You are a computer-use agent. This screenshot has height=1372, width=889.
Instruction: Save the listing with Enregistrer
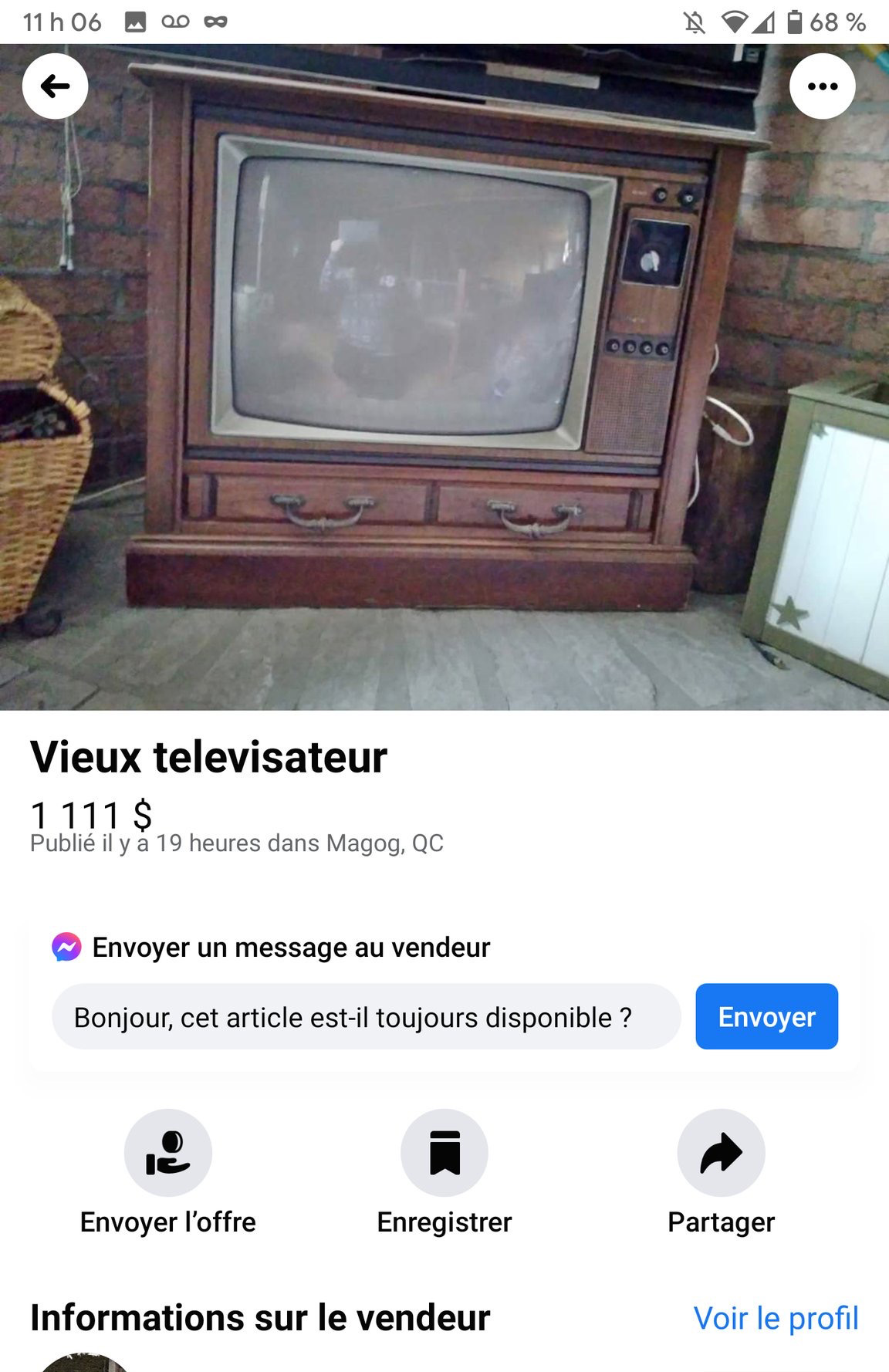pyautogui.click(x=444, y=1153)
